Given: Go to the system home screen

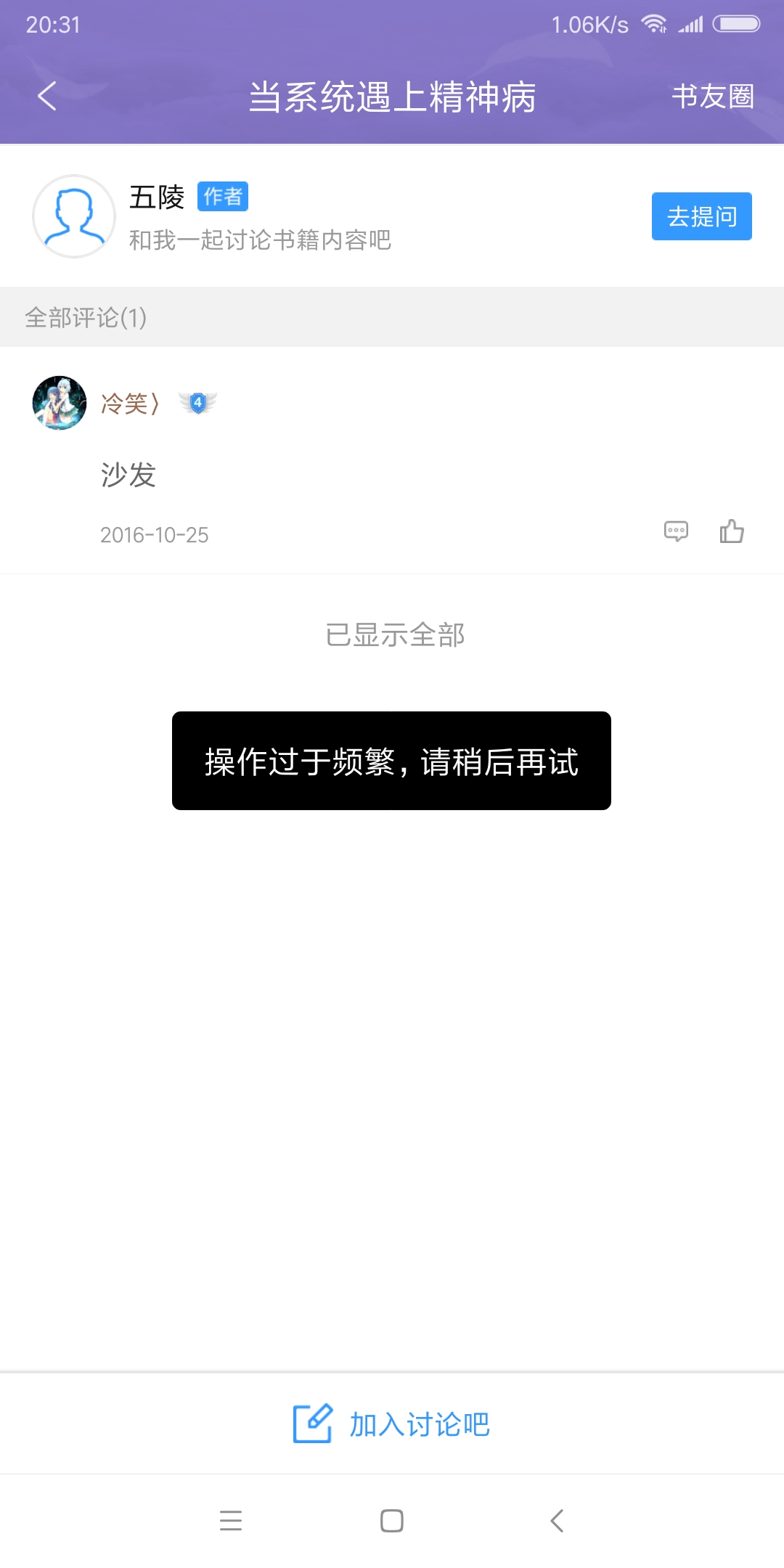Looking at the screenshot, I should (392, 1520).
